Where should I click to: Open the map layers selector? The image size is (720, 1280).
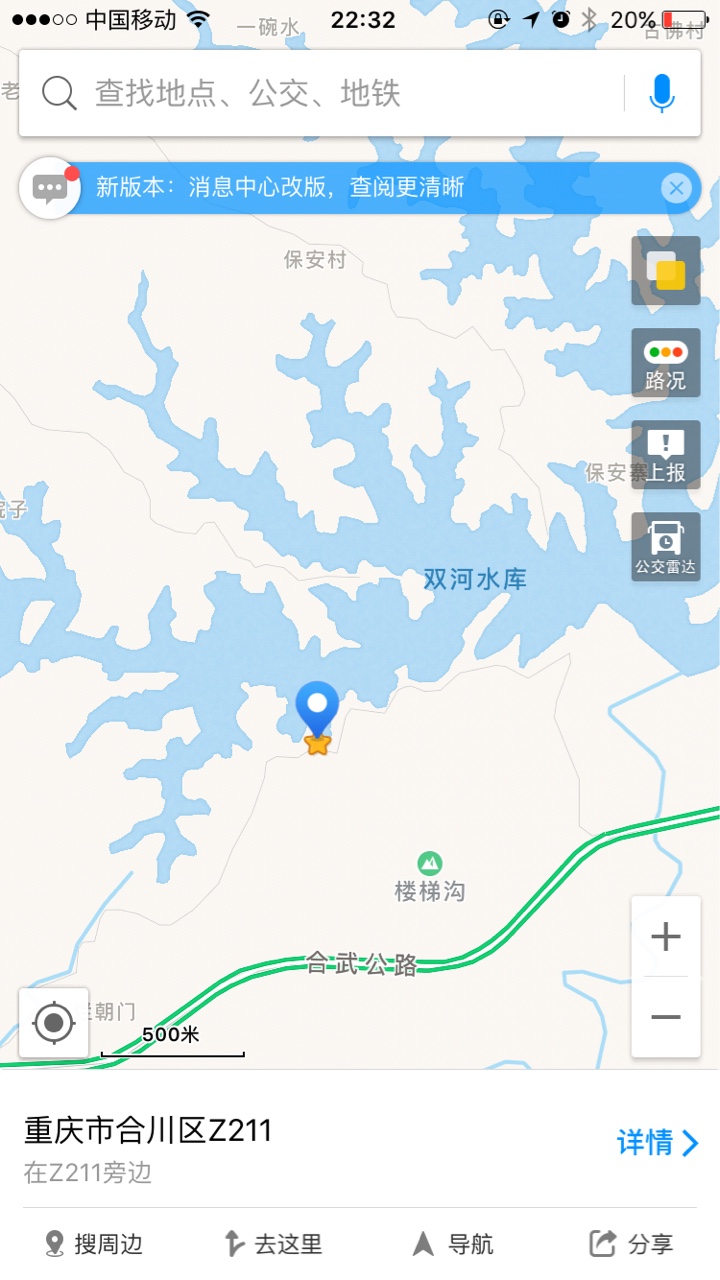click(666, 271)
